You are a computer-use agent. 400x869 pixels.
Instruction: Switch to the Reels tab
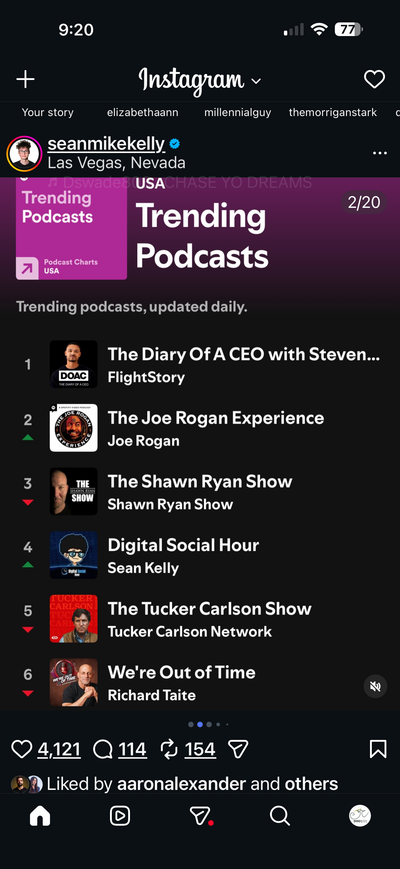click(120, 816)
